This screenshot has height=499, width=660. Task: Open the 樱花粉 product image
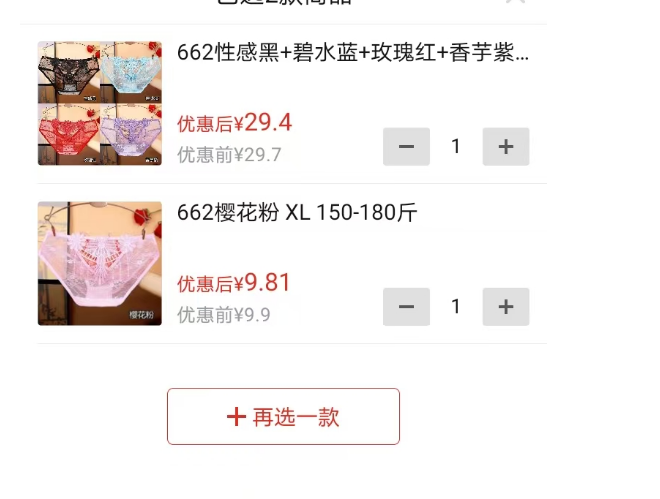[99, 263]
